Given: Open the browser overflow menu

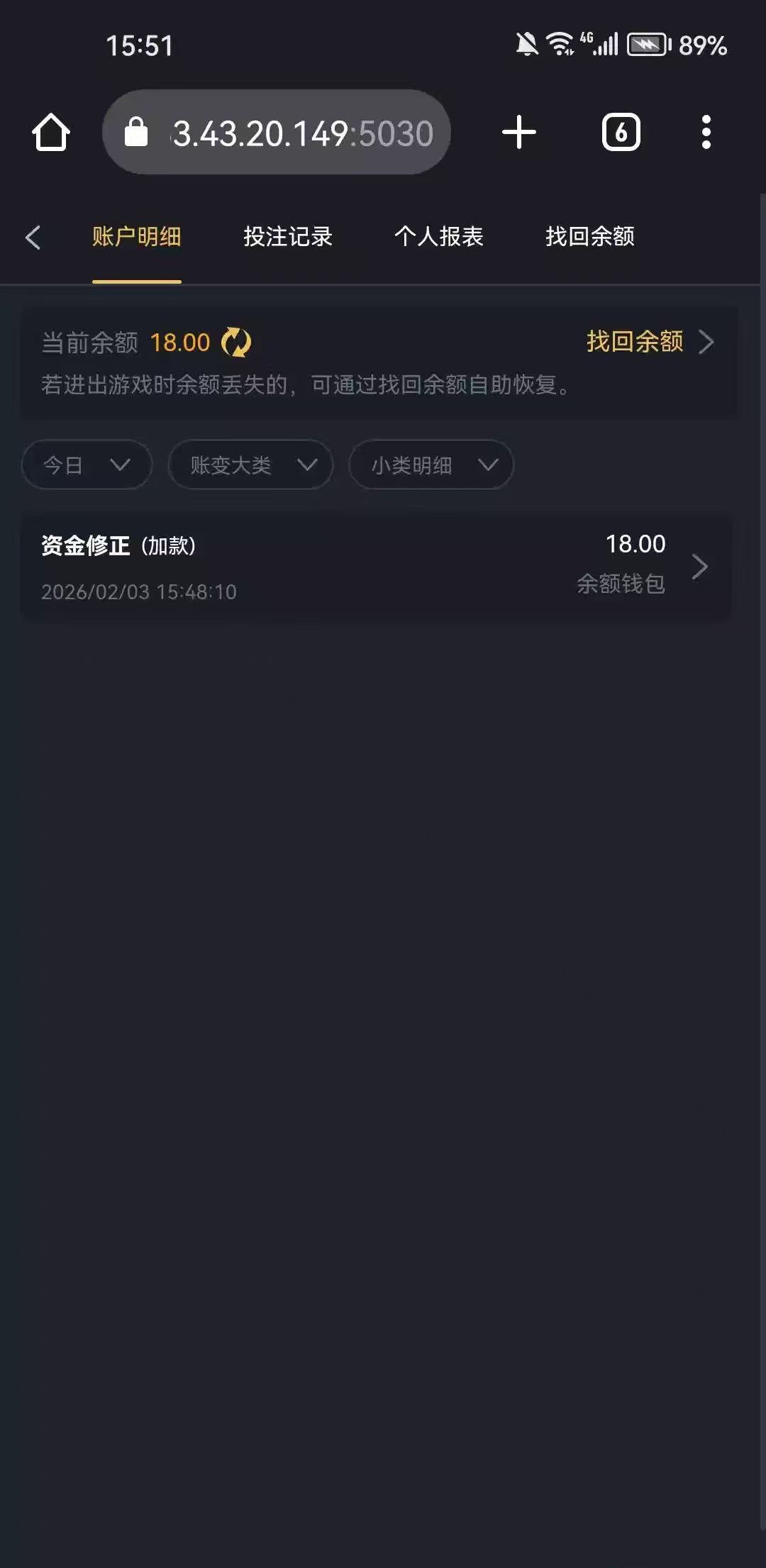Looking at the screenshot, I should [706, 133].
